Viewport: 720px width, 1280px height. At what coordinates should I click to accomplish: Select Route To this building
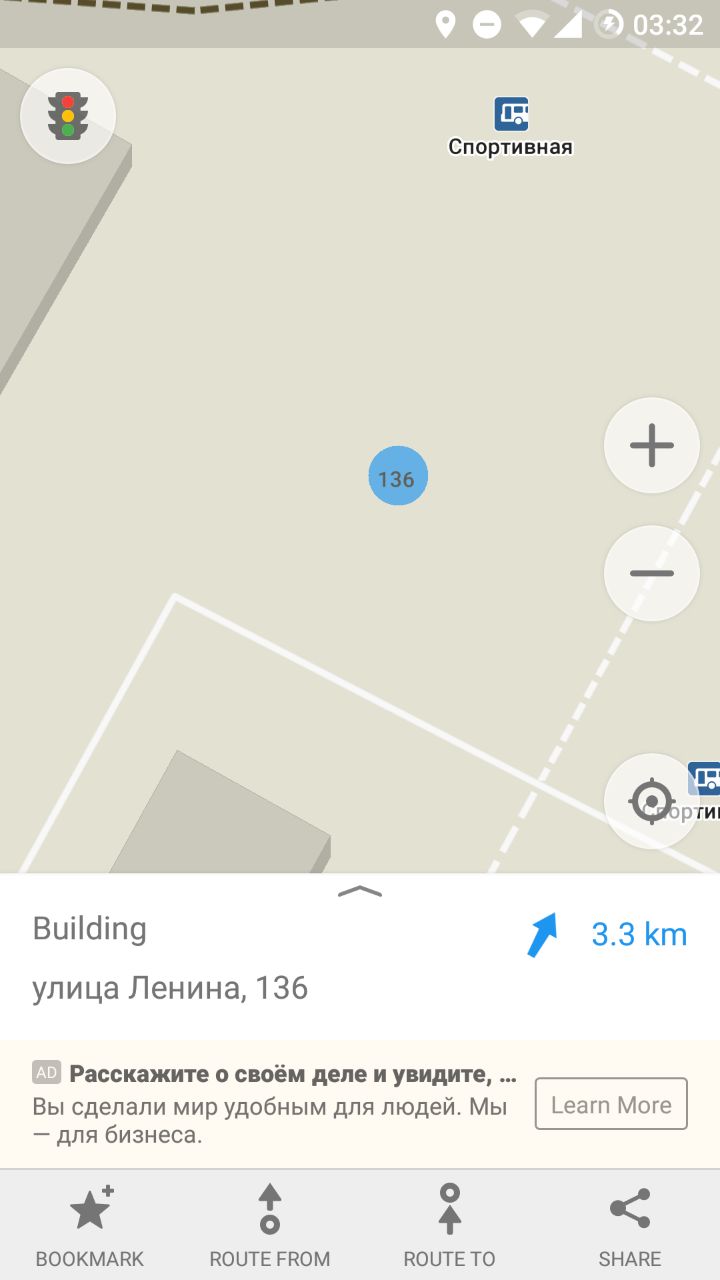point(450,1225)
